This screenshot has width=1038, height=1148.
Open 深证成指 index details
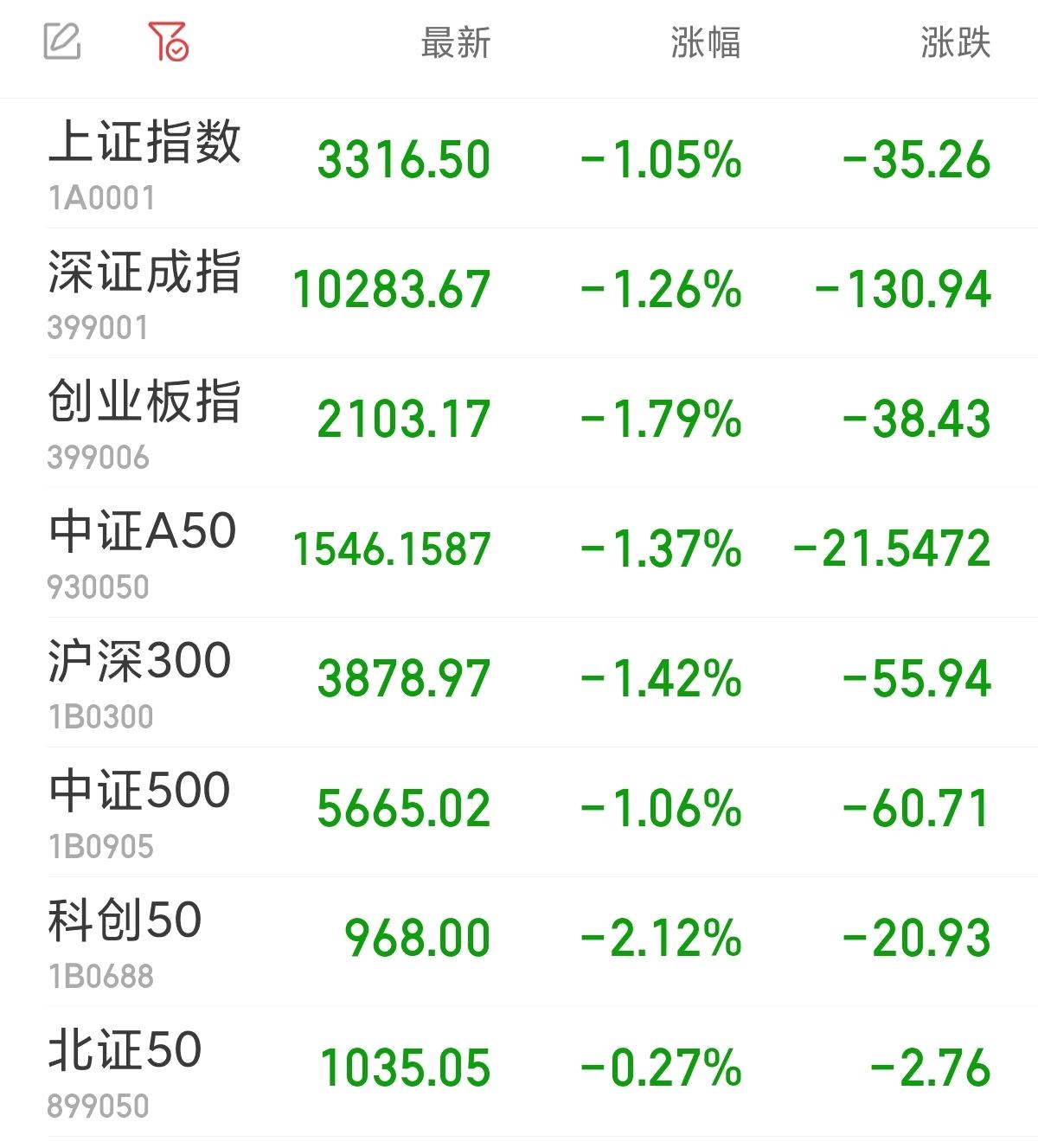click(144, 292)
